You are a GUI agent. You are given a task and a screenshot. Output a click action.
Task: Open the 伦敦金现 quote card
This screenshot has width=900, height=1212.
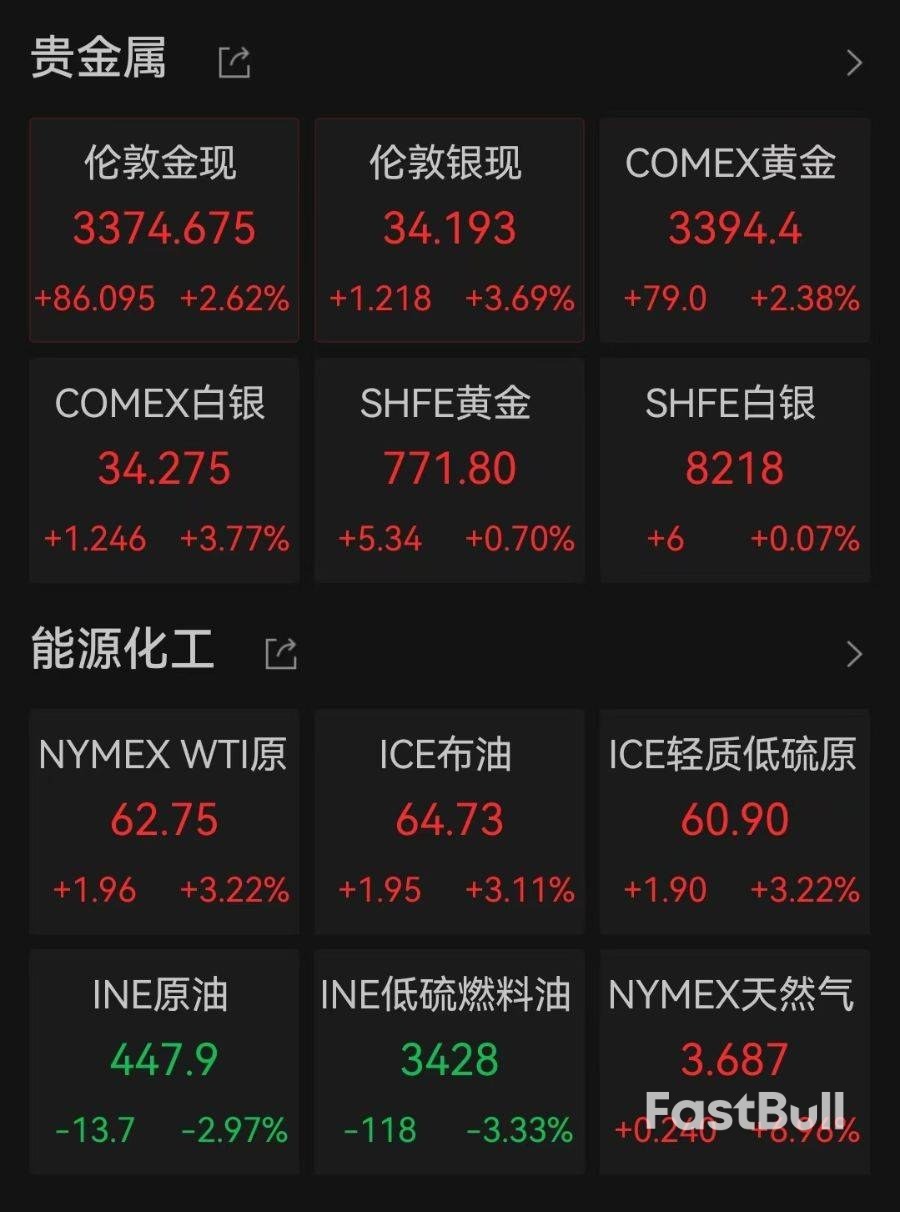164,230
